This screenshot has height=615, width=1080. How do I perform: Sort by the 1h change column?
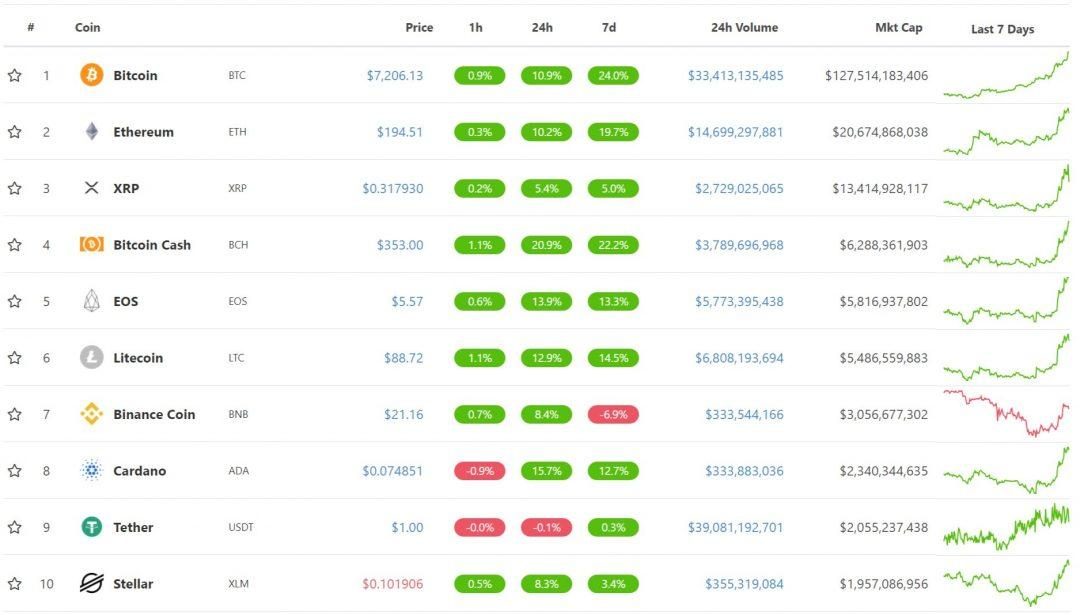(476, 28)
